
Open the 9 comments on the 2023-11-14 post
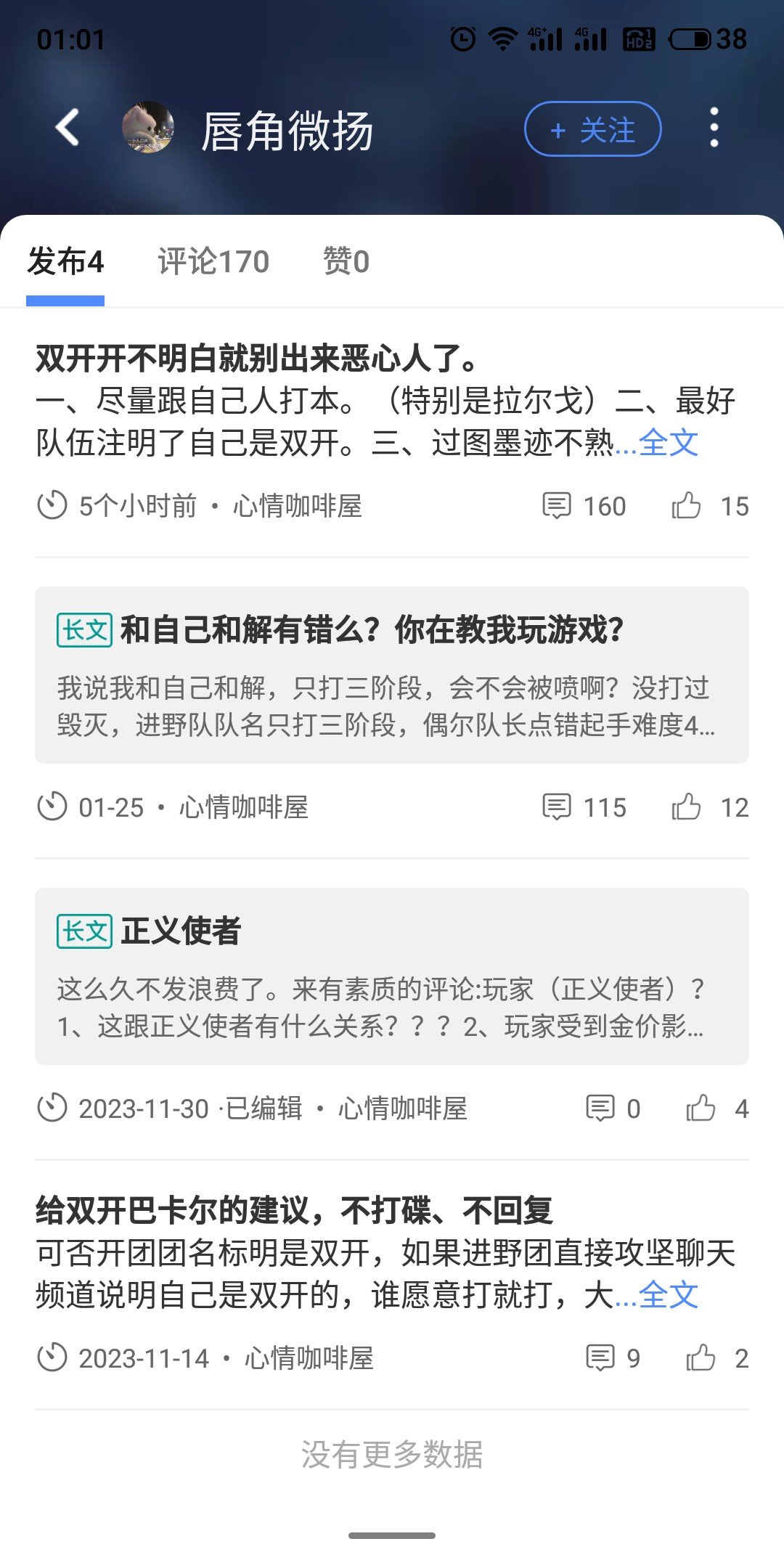point(613,1358)
